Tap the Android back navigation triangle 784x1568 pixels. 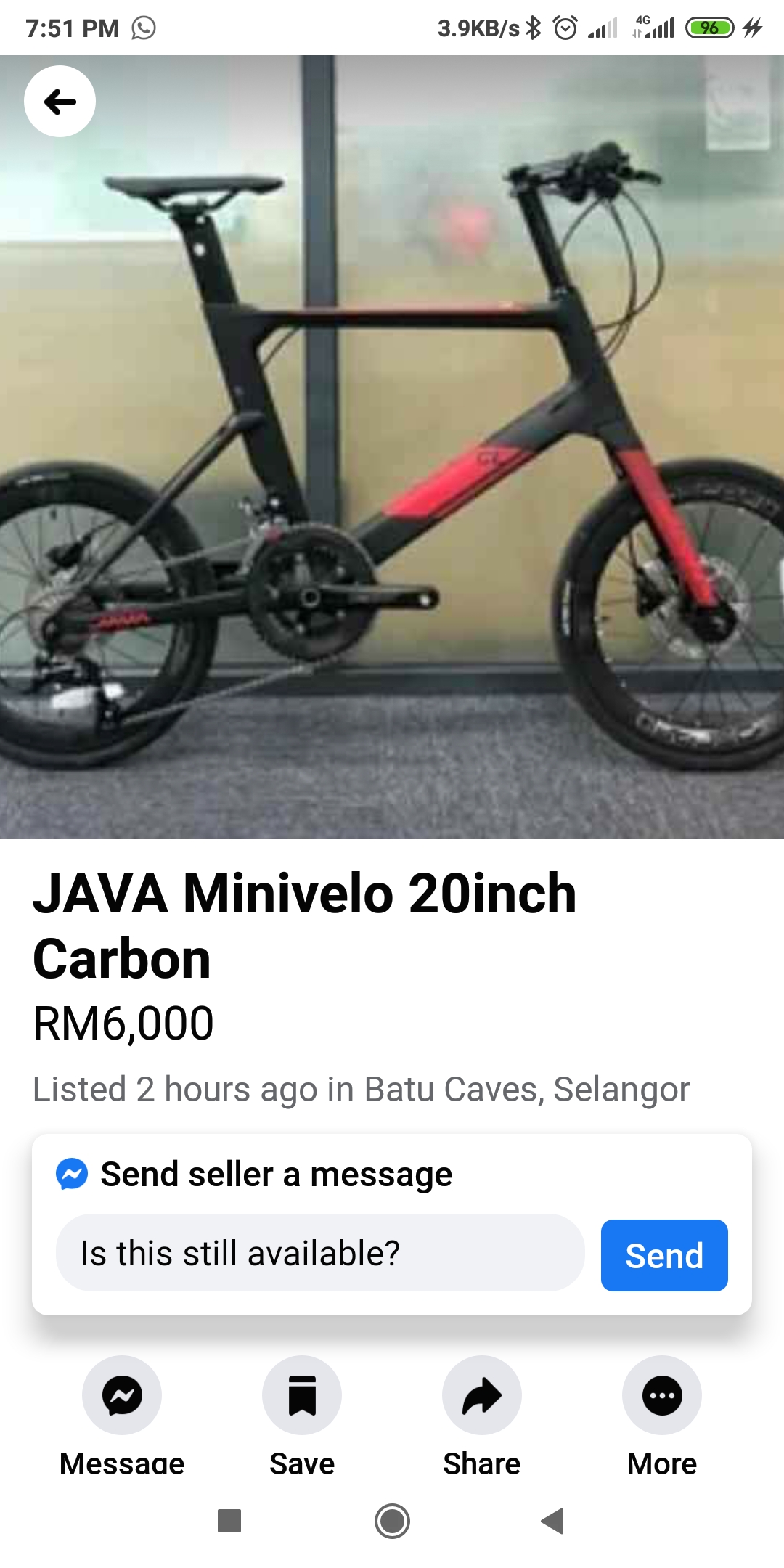click(552, 1522)
